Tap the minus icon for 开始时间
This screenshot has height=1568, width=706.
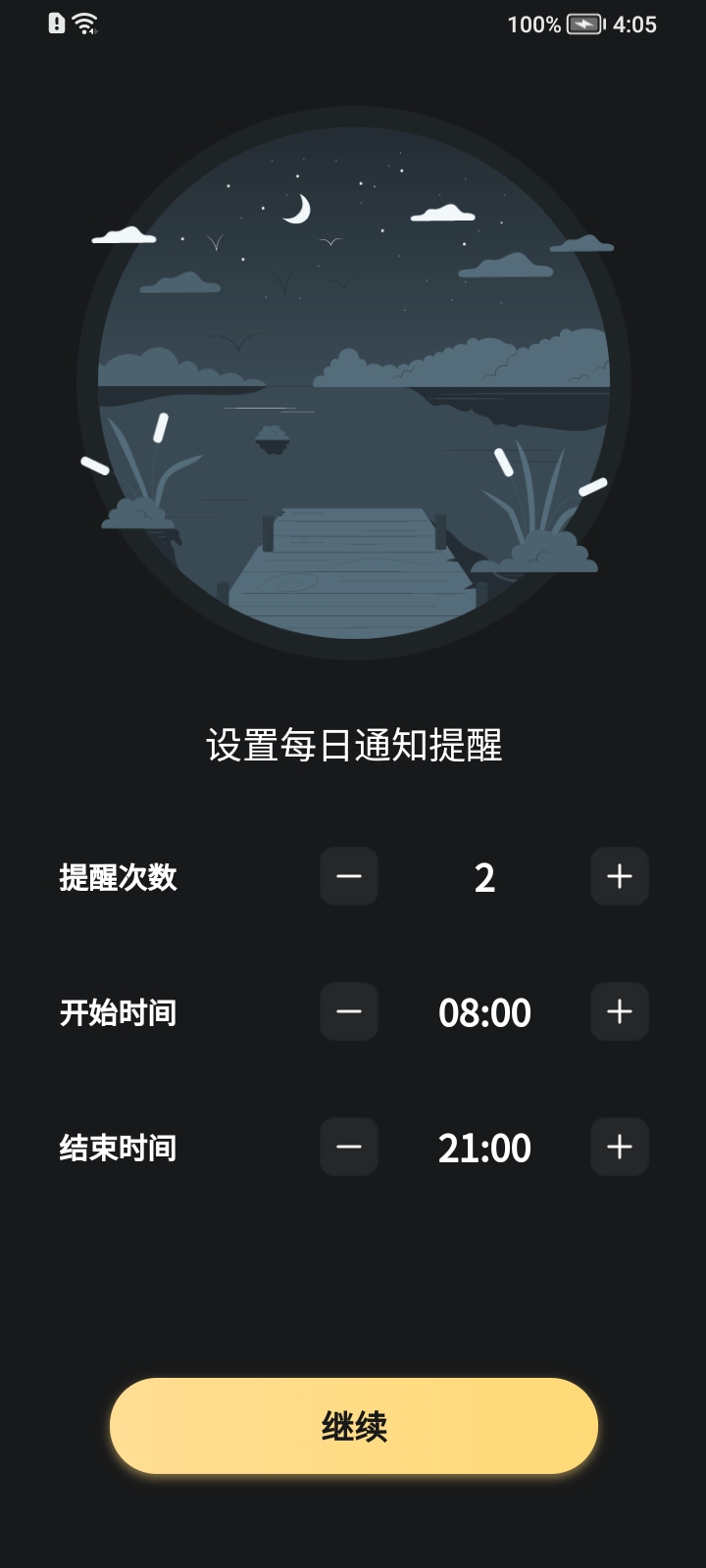point(348,1011)
